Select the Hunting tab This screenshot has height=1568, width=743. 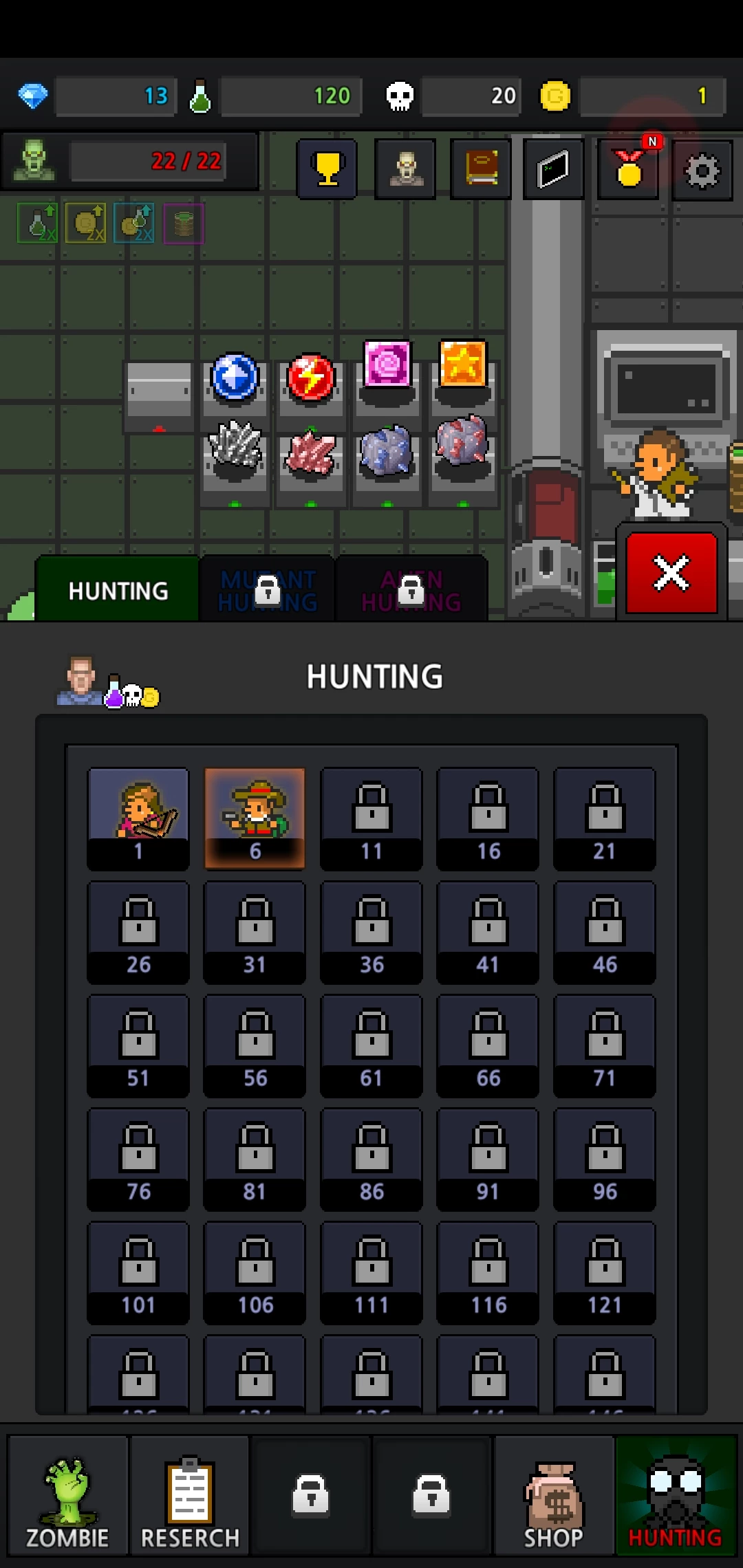pyautogui.click(x=118, y=591)
